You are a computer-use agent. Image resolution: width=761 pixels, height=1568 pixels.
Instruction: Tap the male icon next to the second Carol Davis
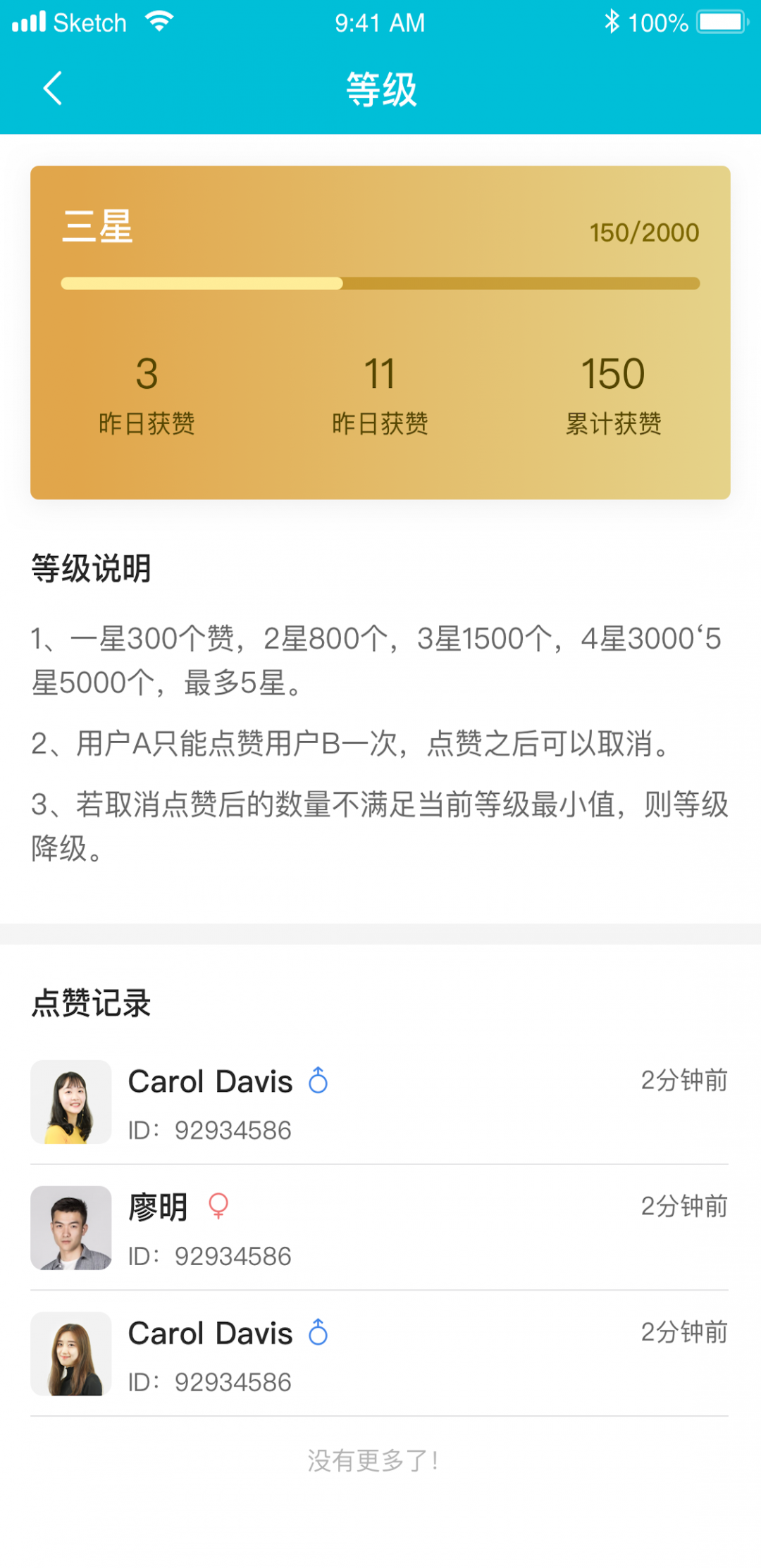319,1332
